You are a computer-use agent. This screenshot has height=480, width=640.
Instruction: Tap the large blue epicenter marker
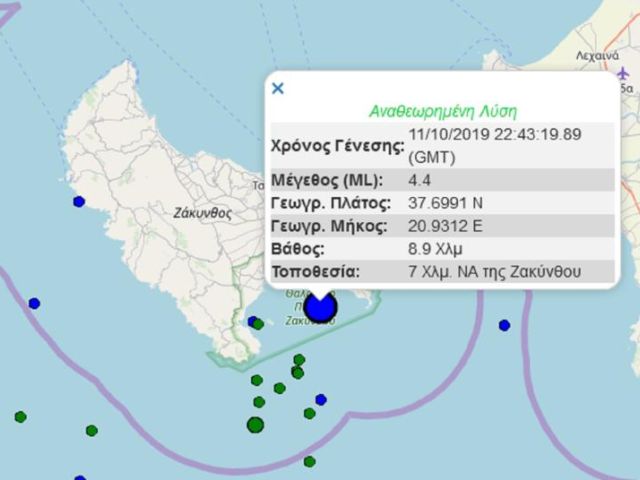pyautogui.click(x=320, y=308)
